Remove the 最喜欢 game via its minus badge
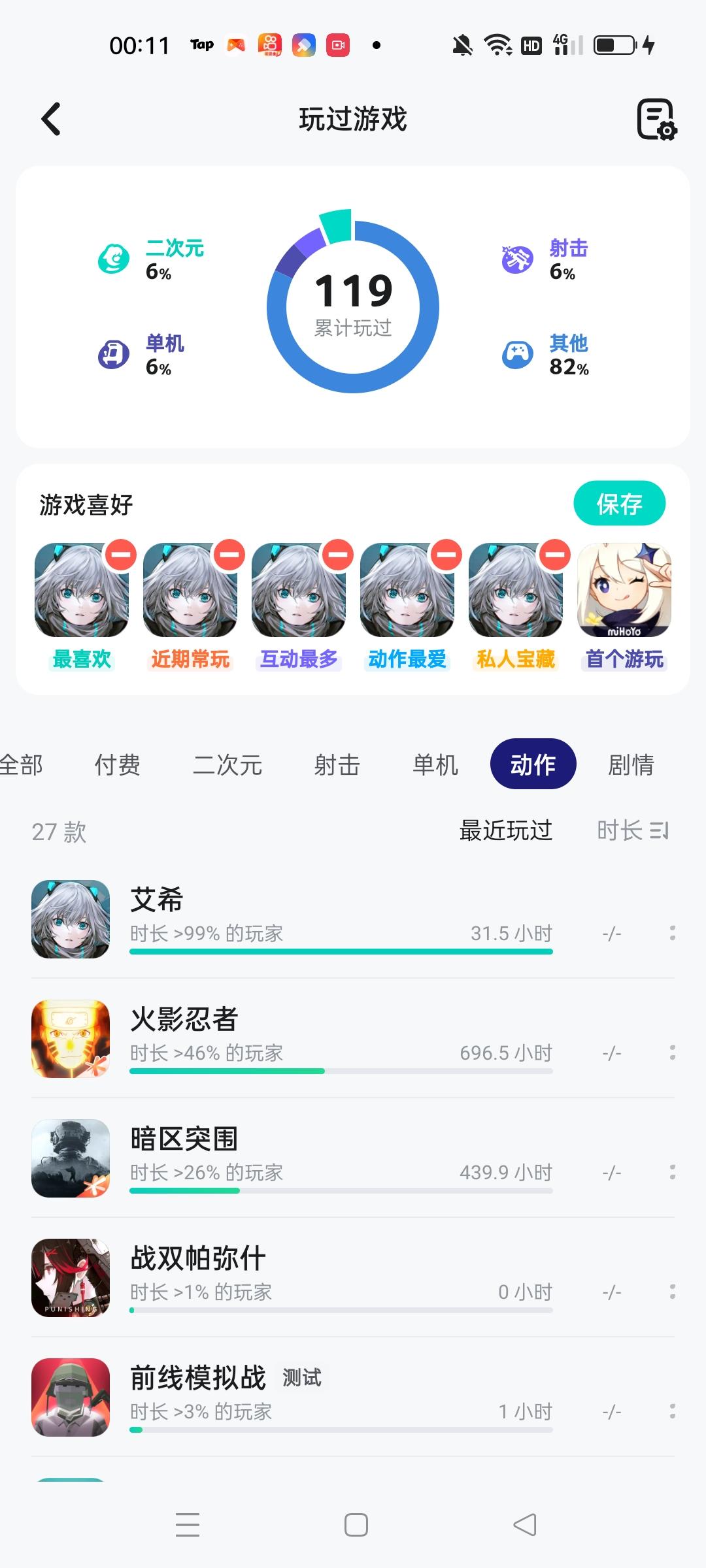Image resolution: width=706 pixels, height=1568 pixels. click(x=119, y=555)
